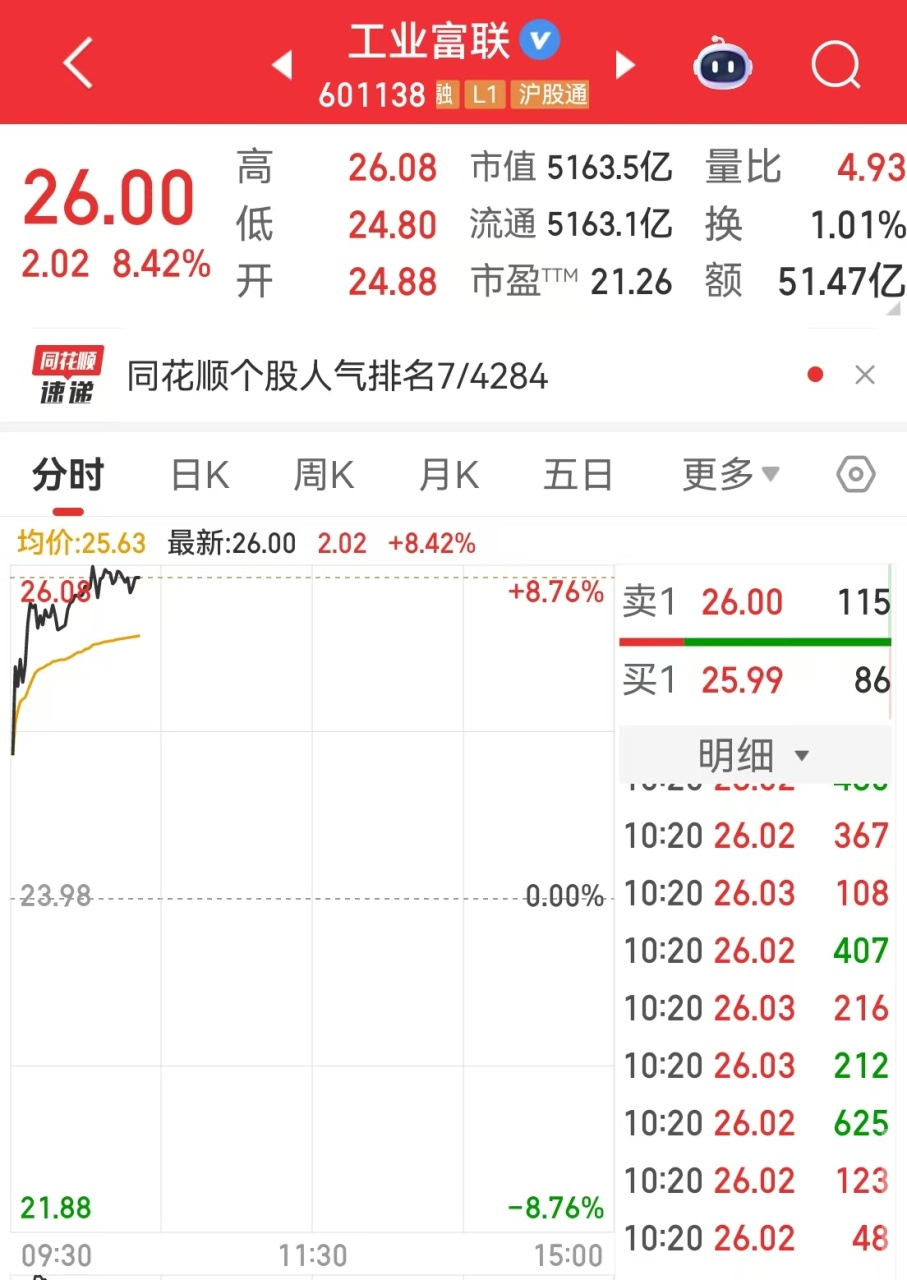Go back using the header arrow

78,63
